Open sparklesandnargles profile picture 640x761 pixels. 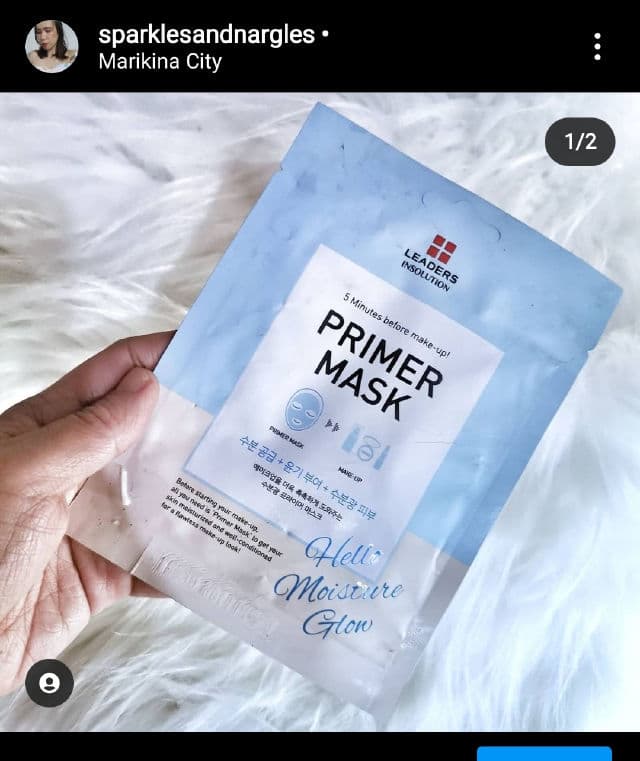[52, 46]
